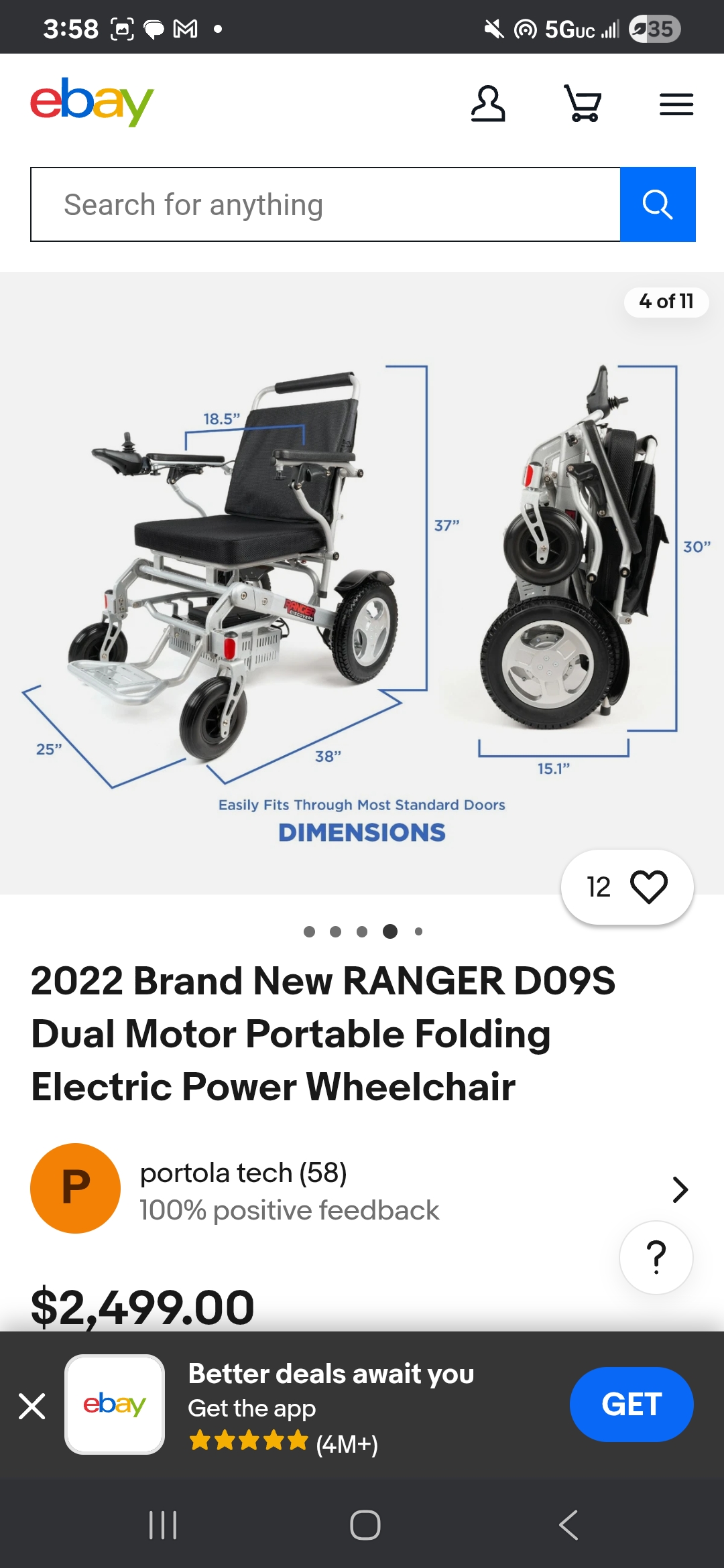This screenshot has width=724, height=1568.
Task: Open the question mark help button
Action: click(x=656, y=1258)
